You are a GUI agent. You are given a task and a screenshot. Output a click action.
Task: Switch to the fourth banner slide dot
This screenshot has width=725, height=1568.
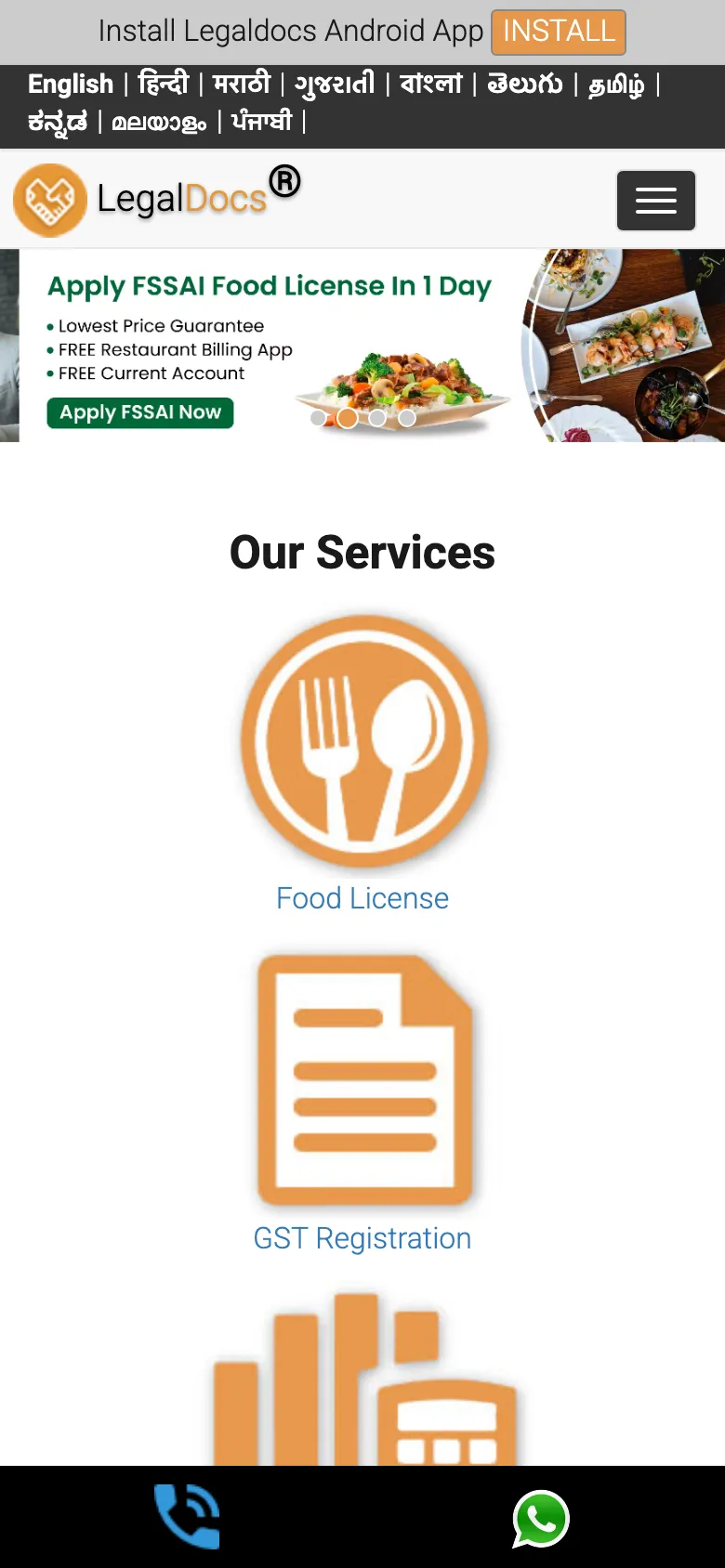coord(405,418)
